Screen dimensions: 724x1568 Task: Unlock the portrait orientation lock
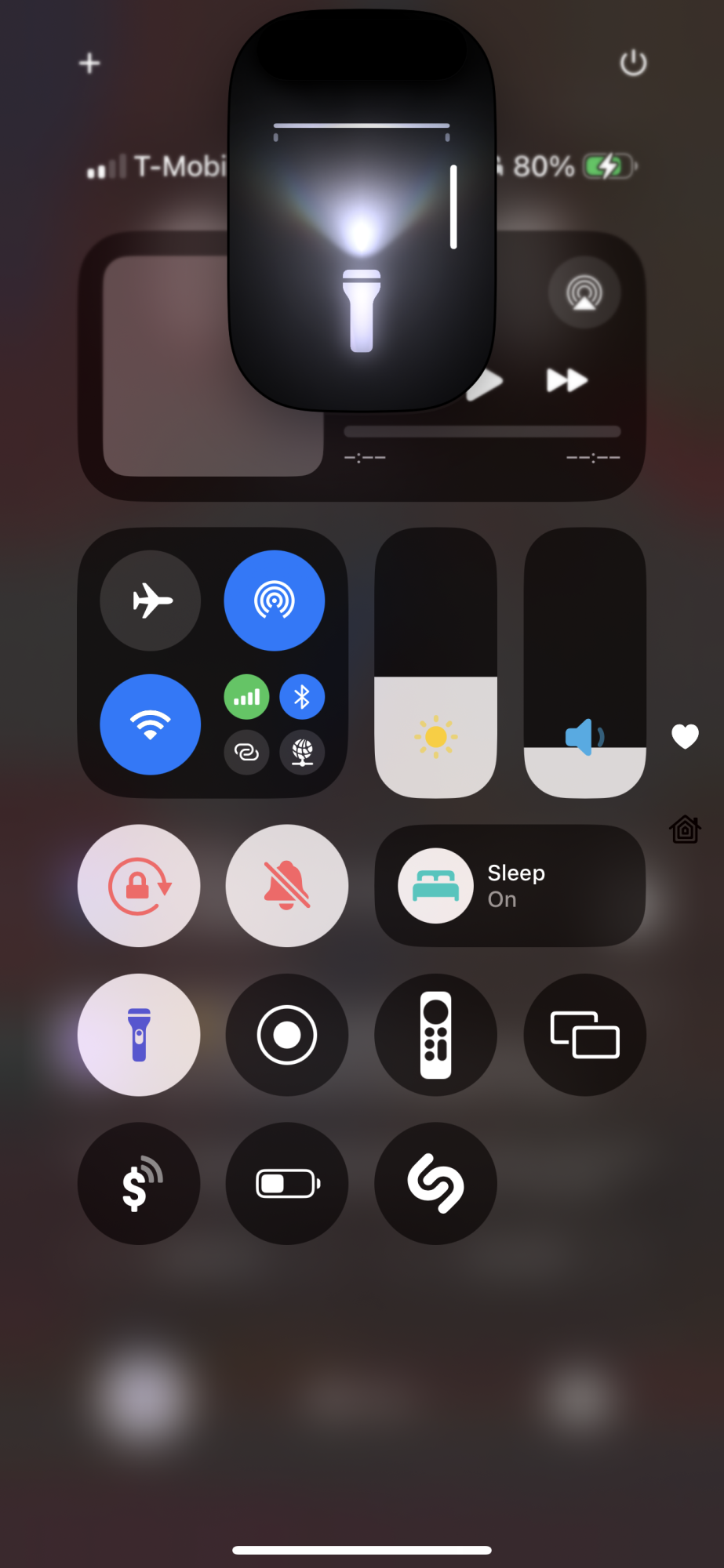(x=139, y=886)
